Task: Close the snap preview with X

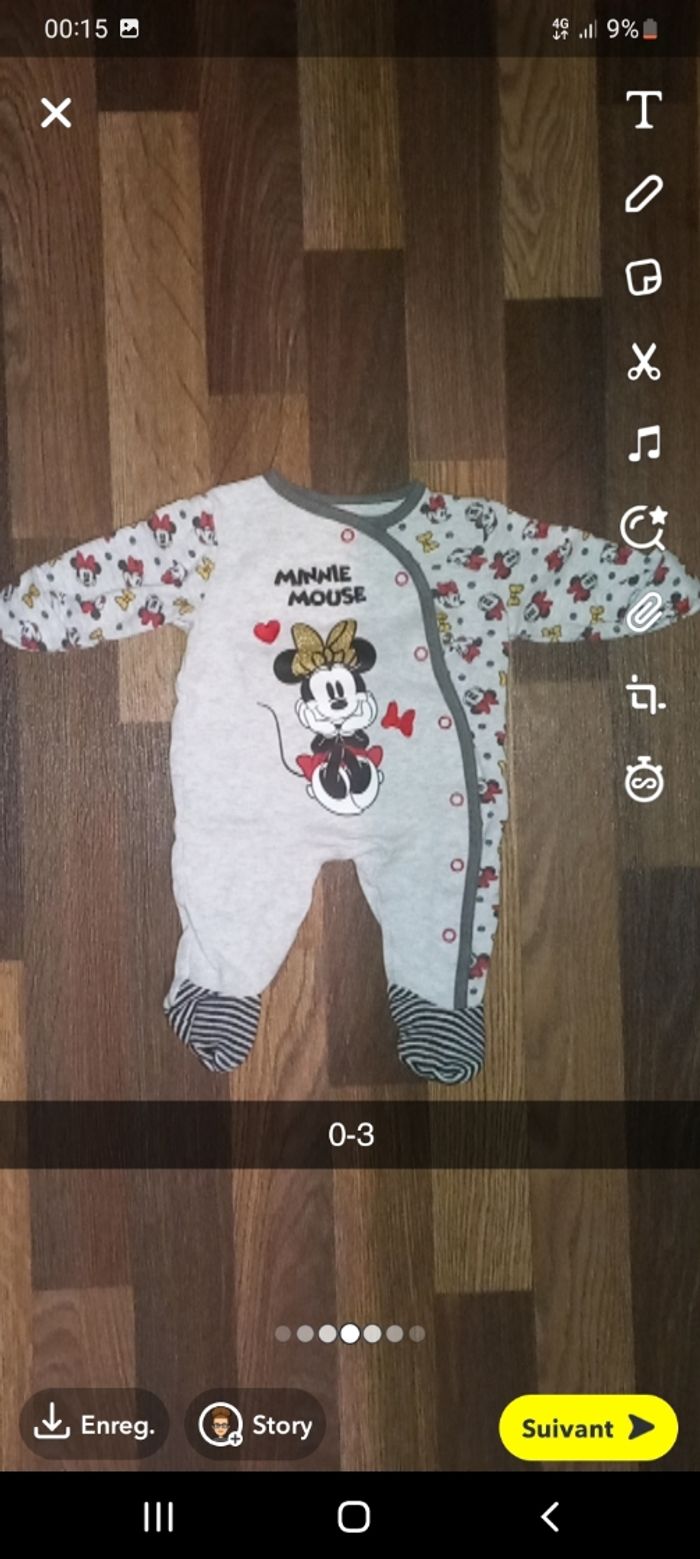Action: [x=56, y=113]
